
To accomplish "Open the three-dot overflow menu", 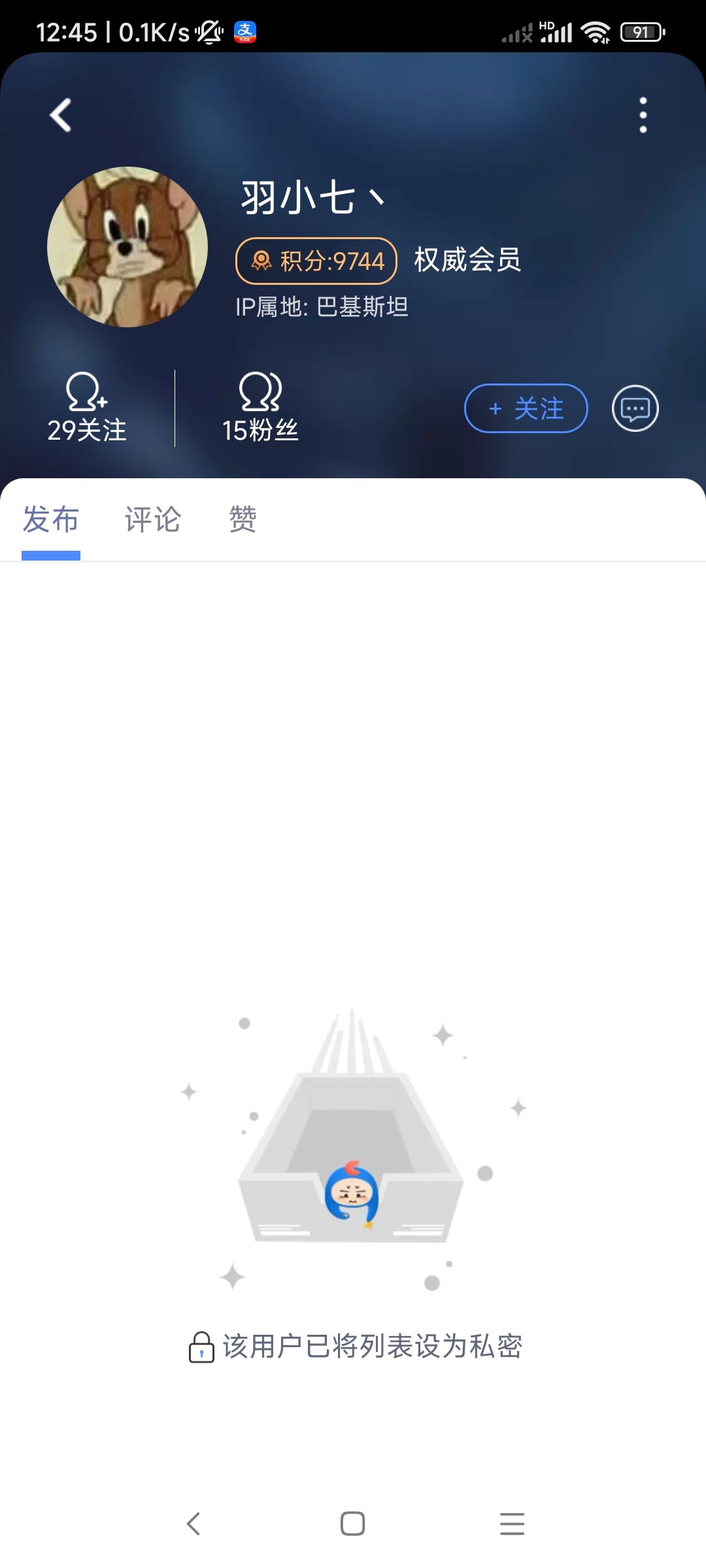I will click(643, 116).
